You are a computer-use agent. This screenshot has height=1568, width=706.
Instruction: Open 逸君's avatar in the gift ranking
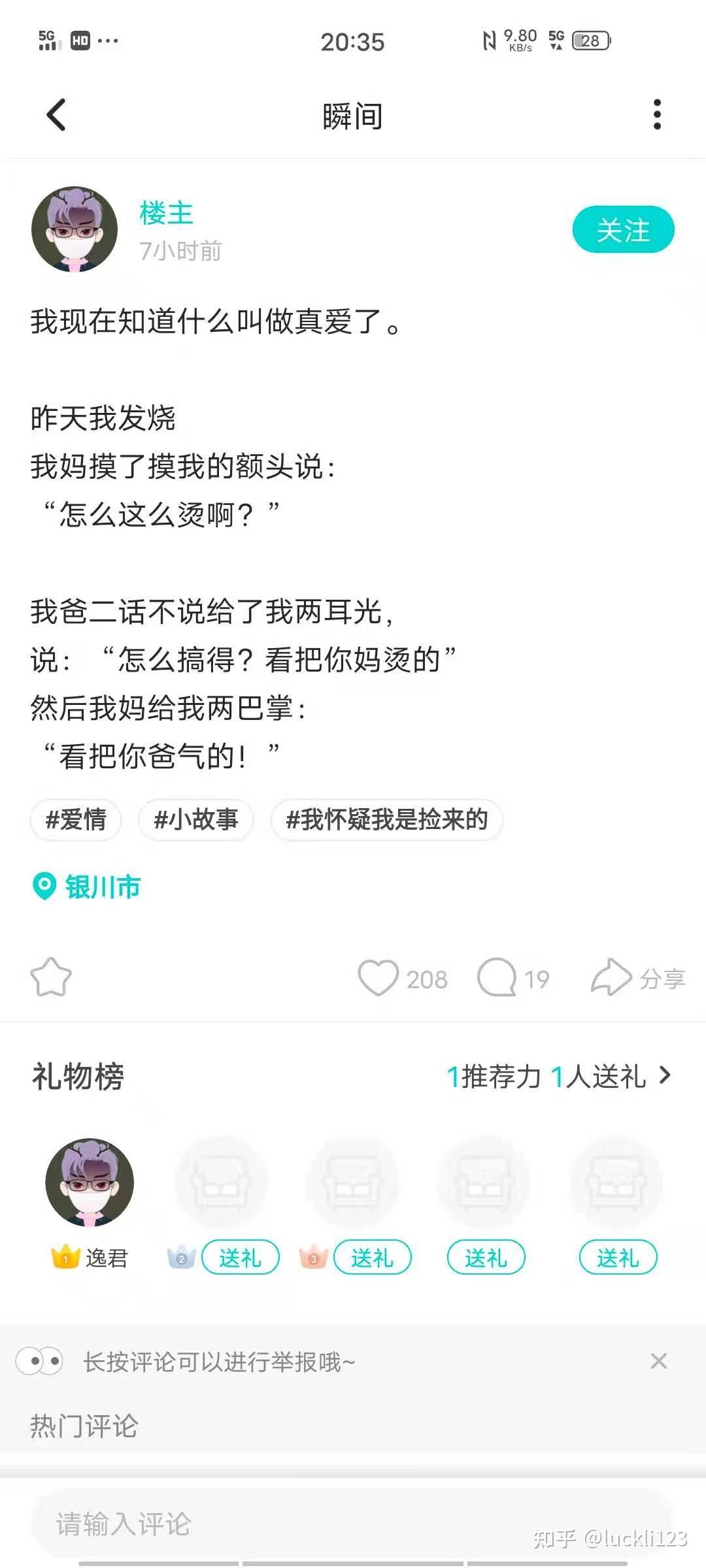pos(90,1182)
